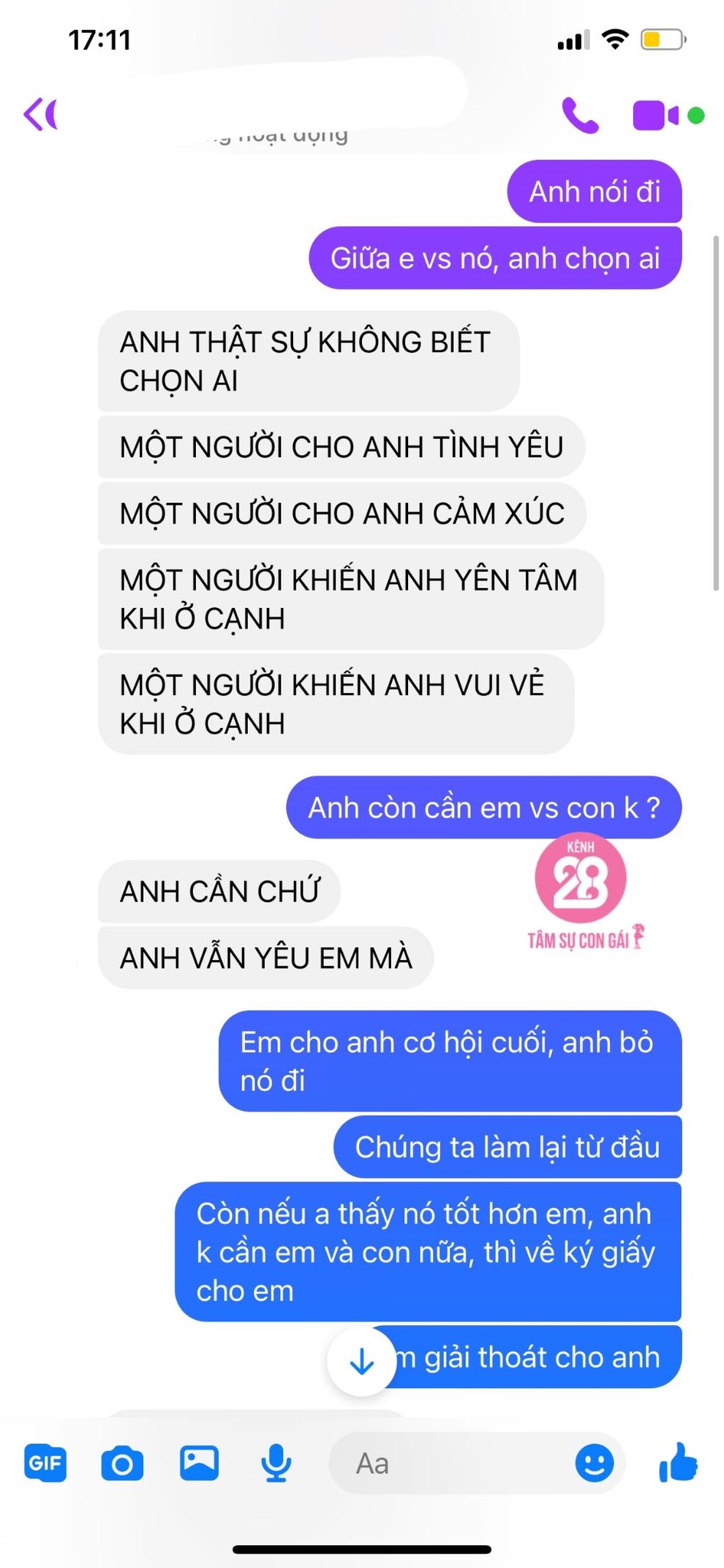Image resolution: width=724 pixels, height=1568 pixels.
Task: Send a thumbs-up like
Action: [678, 1463]
